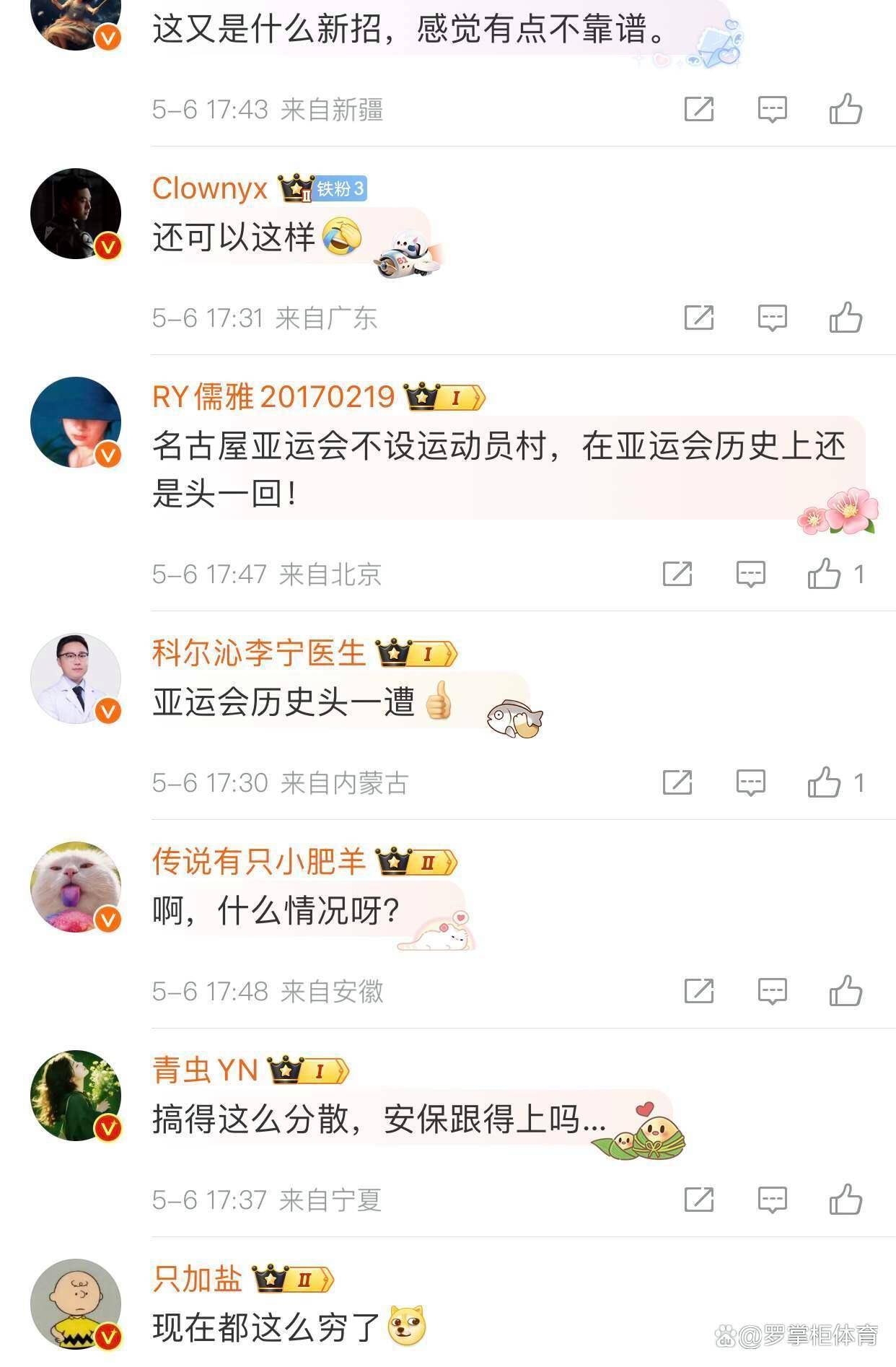Share the comment from 新疆
This screenshot has height=1367, width=896.
tap(698, 110)
